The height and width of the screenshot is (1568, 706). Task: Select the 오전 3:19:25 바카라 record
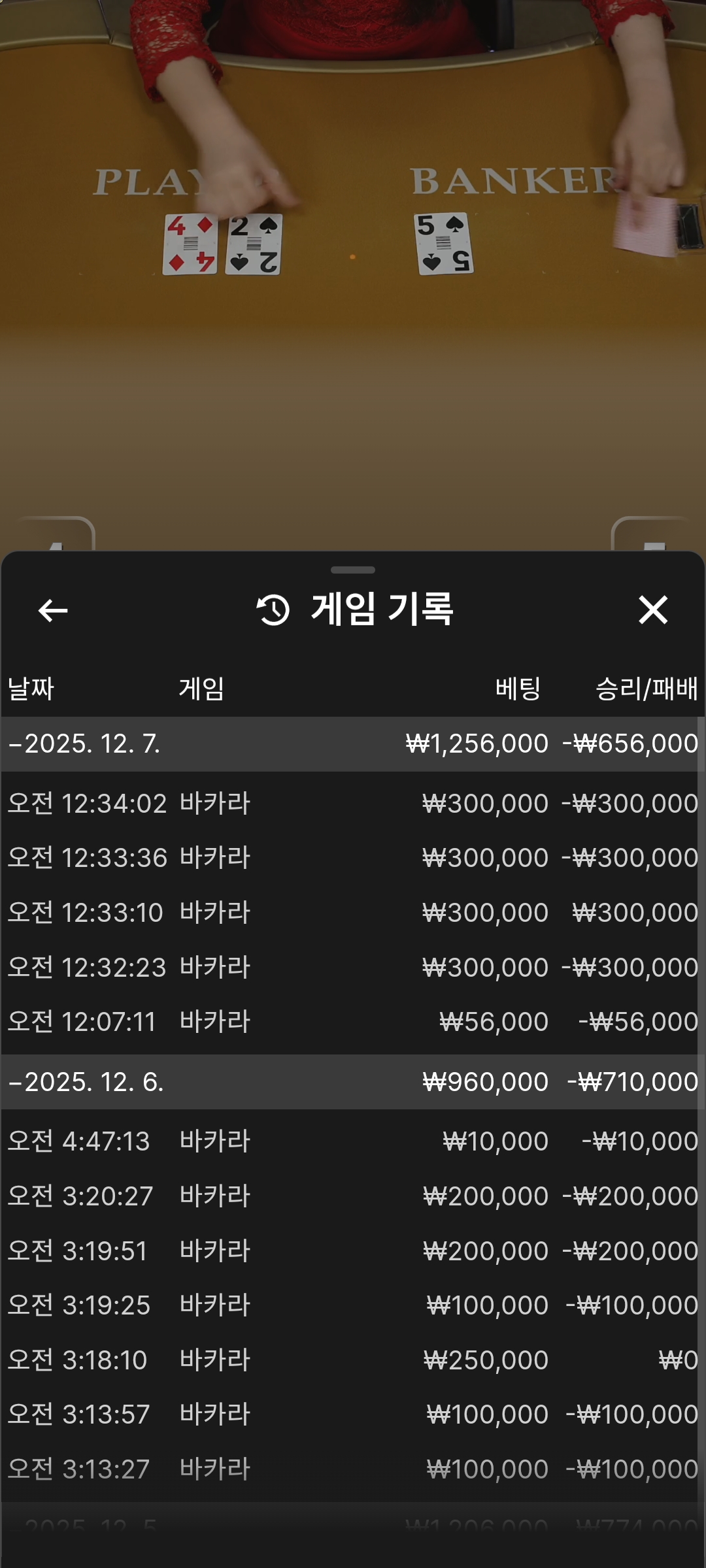[x=352, y=1305]
